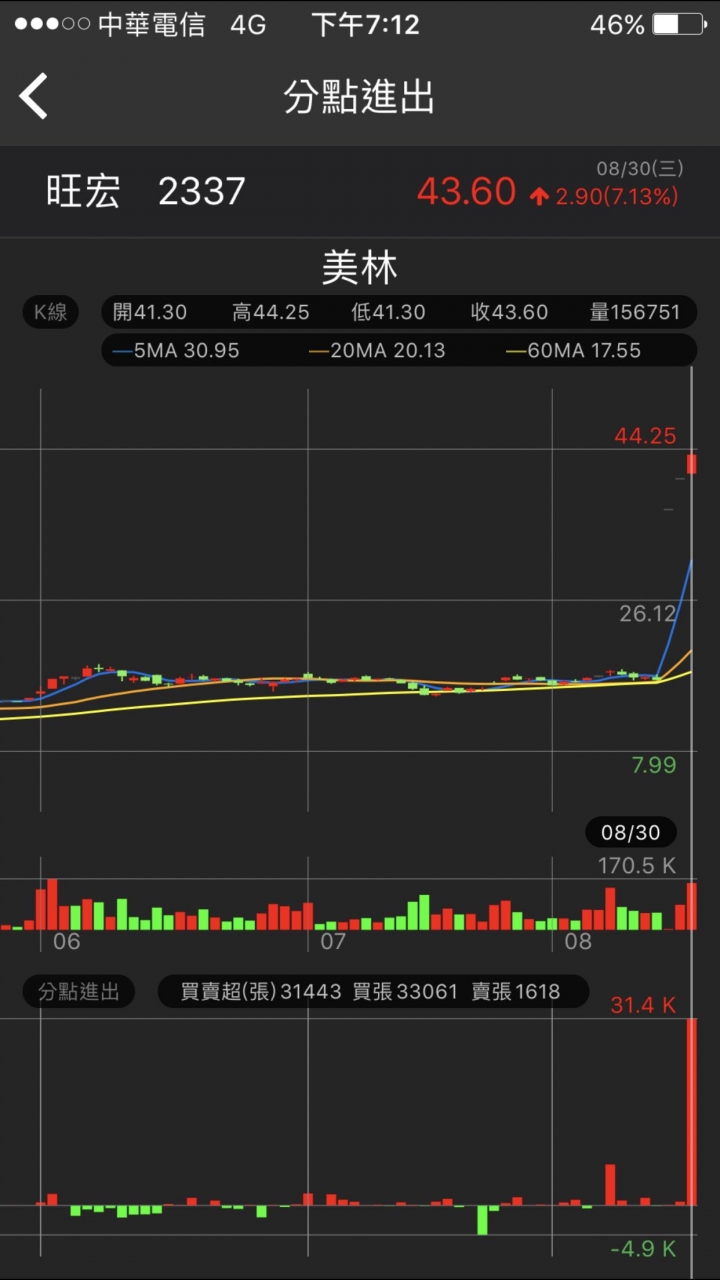Tap the K線 chart type chip

click(x=50, y=312)
